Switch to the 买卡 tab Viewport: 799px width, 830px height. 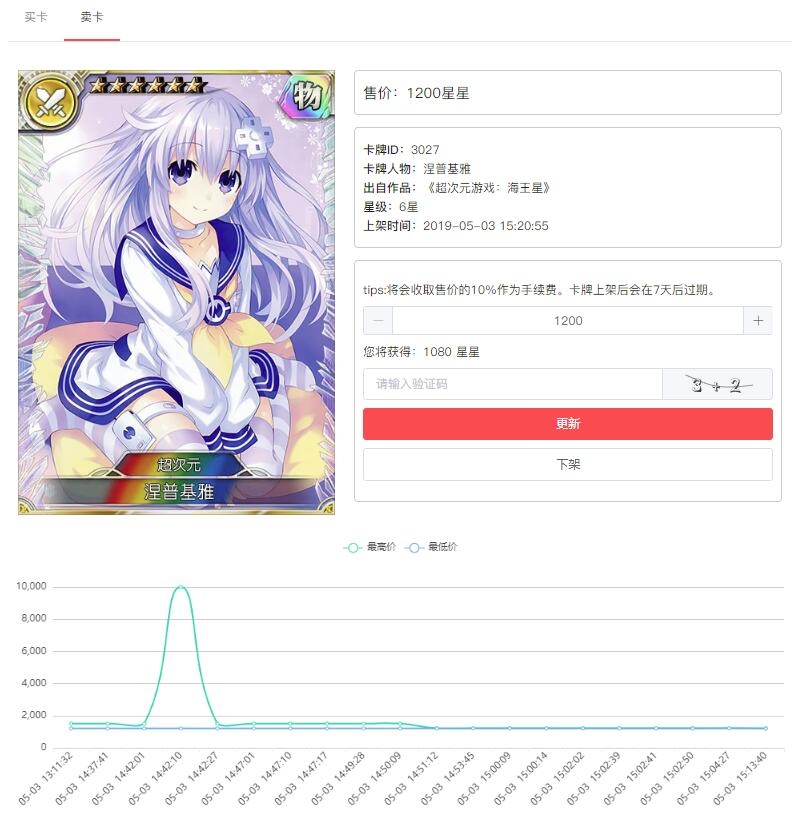[x=36, y=18]
